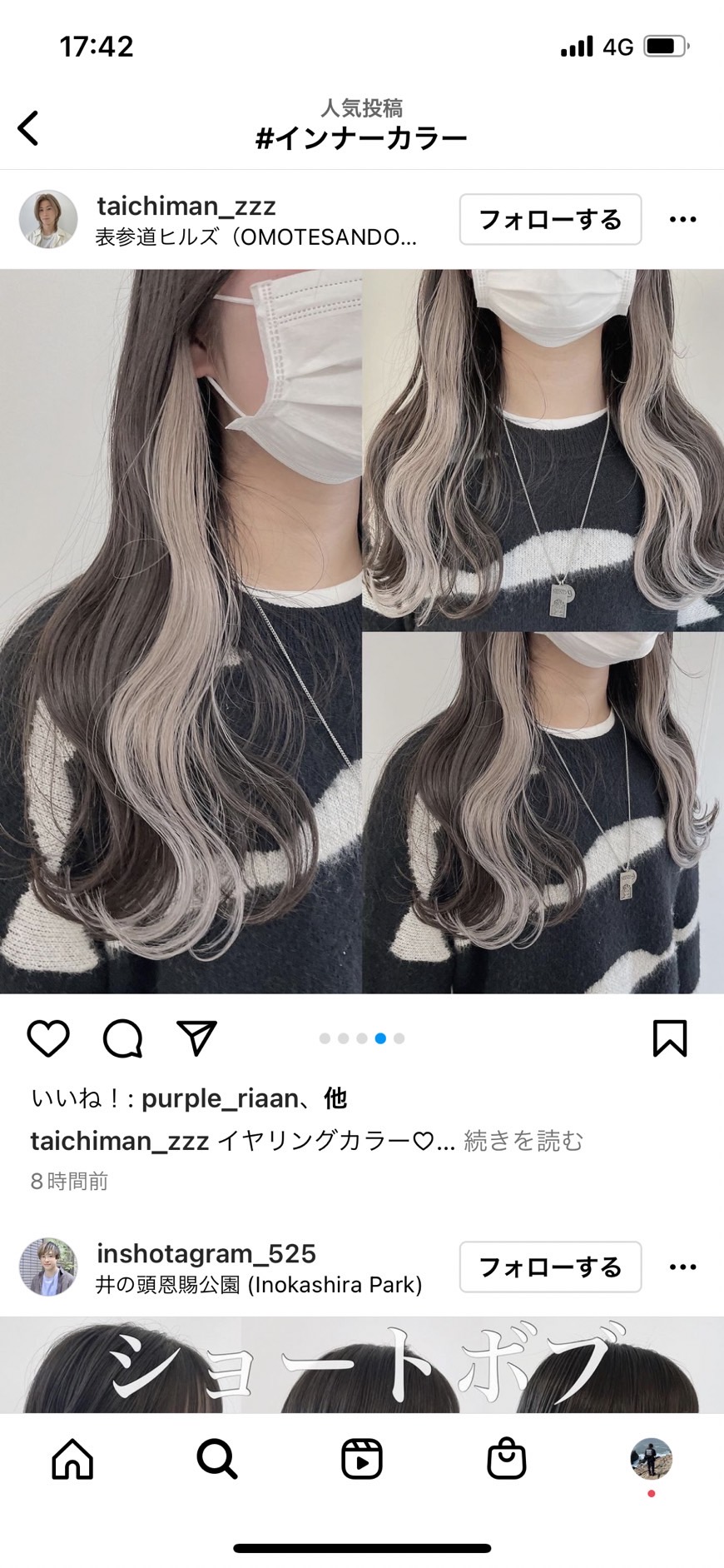The image size is (724, 1568).
Task: Comment on taichiman_zzz's post
Action: pos(122,1038)
